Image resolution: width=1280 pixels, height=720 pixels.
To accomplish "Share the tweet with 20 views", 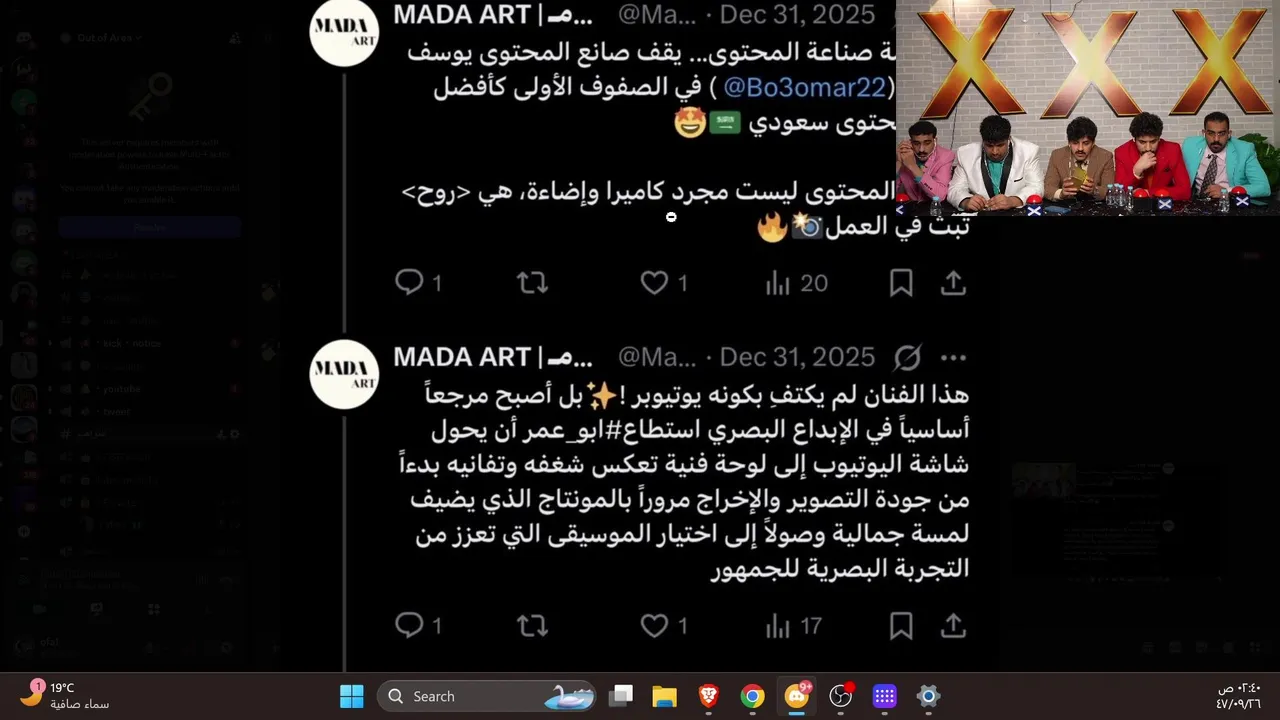I will pyautogui.click(x=953, y=283).
